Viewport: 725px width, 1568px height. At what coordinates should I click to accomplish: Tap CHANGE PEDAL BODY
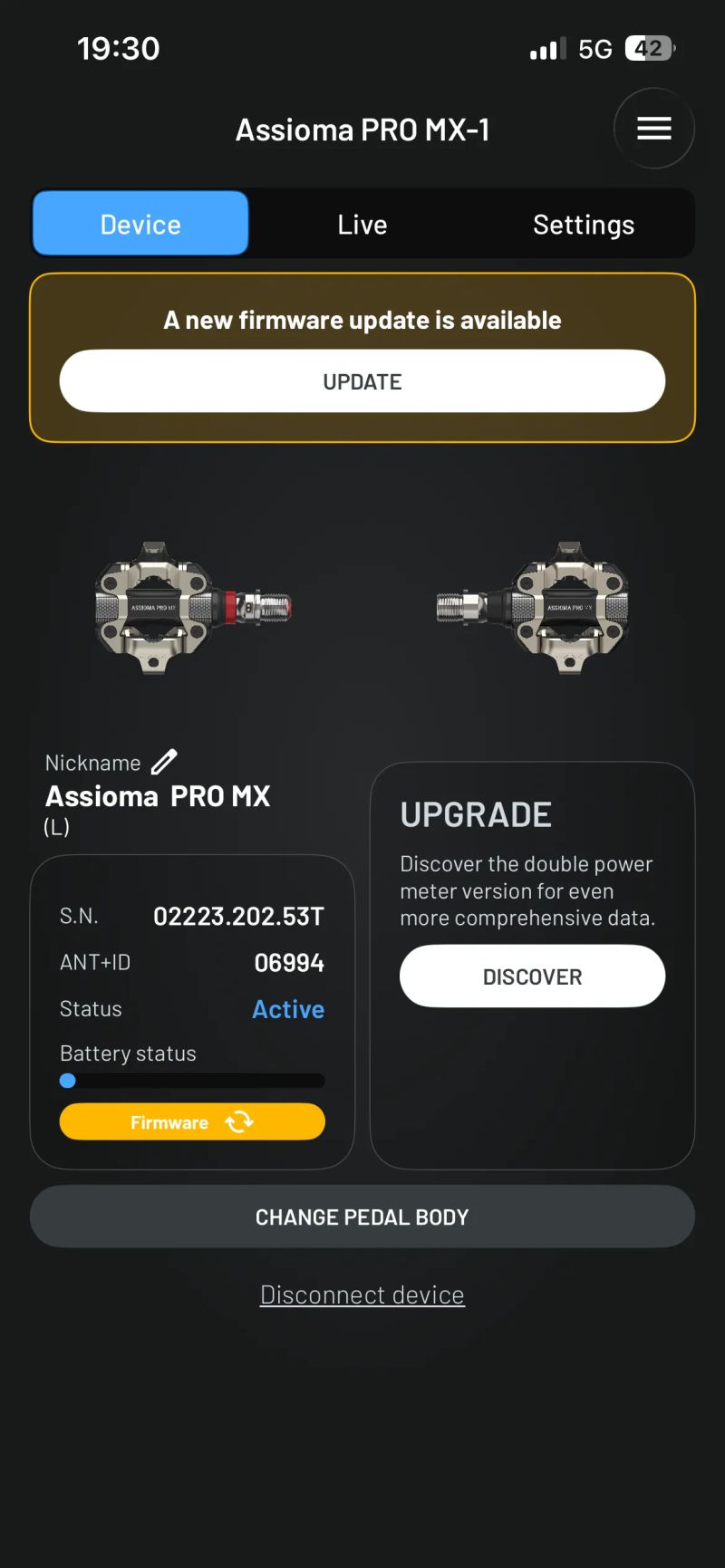362,1217
